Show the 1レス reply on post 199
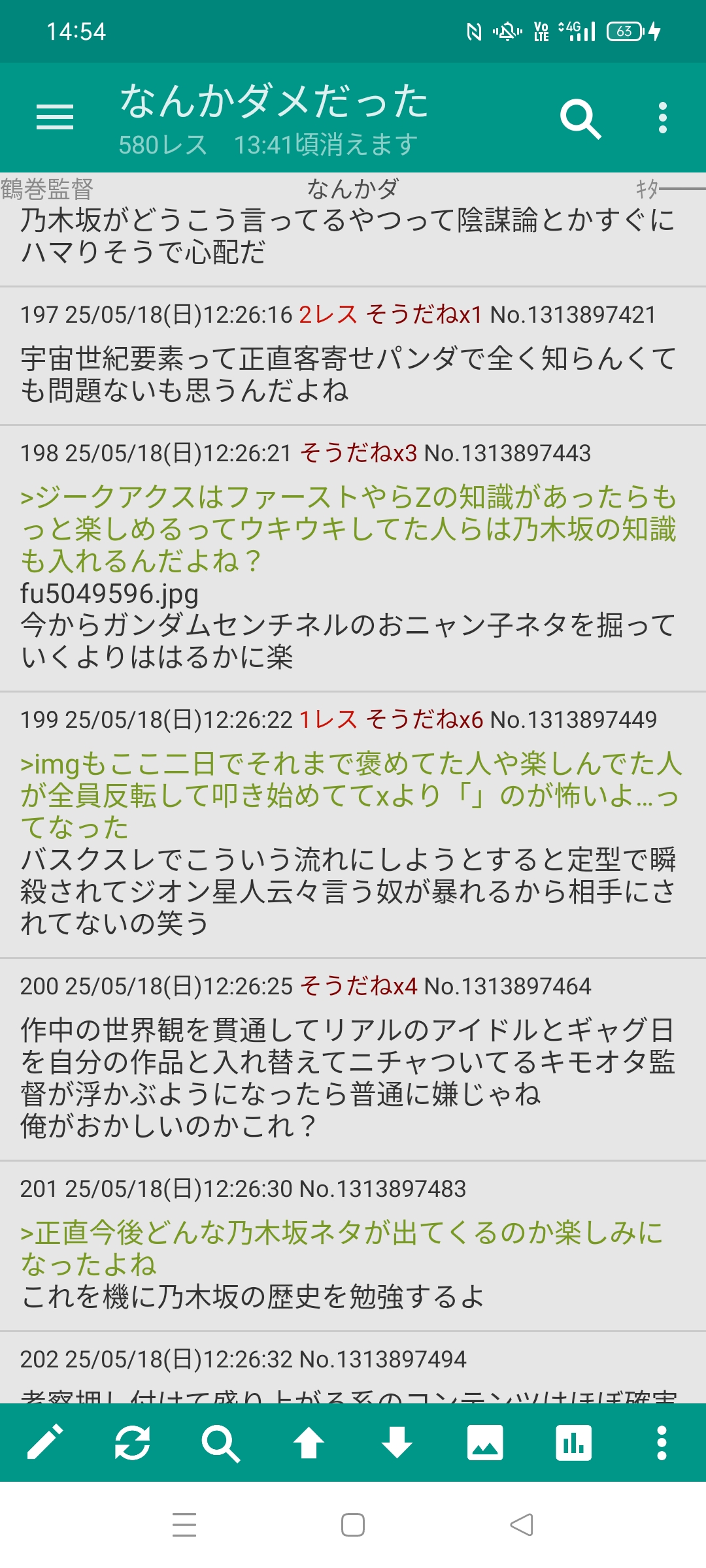The height and width of the screenshot is (1568, 706). 328,719
